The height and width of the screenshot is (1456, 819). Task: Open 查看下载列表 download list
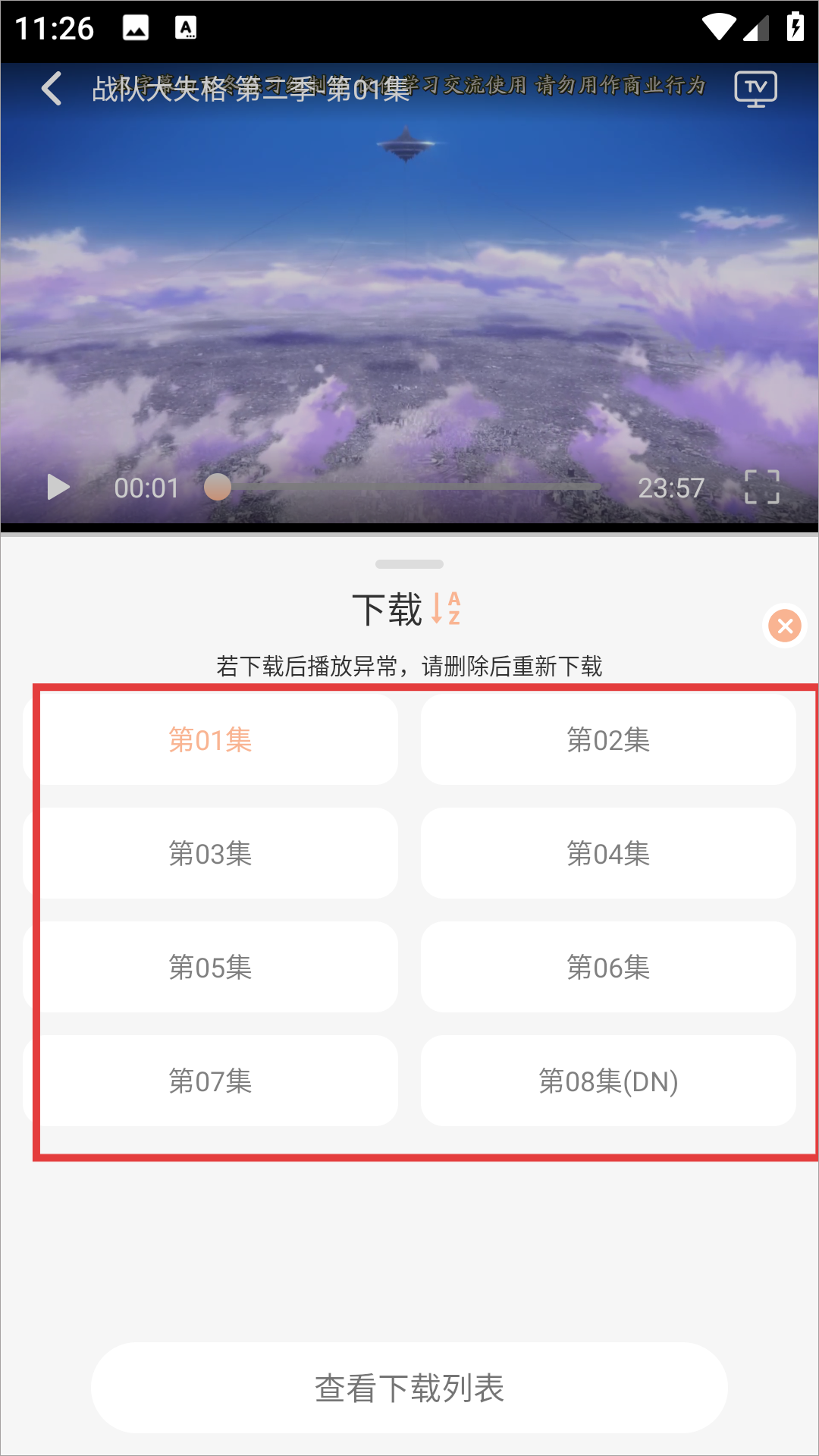[409, 1388]
